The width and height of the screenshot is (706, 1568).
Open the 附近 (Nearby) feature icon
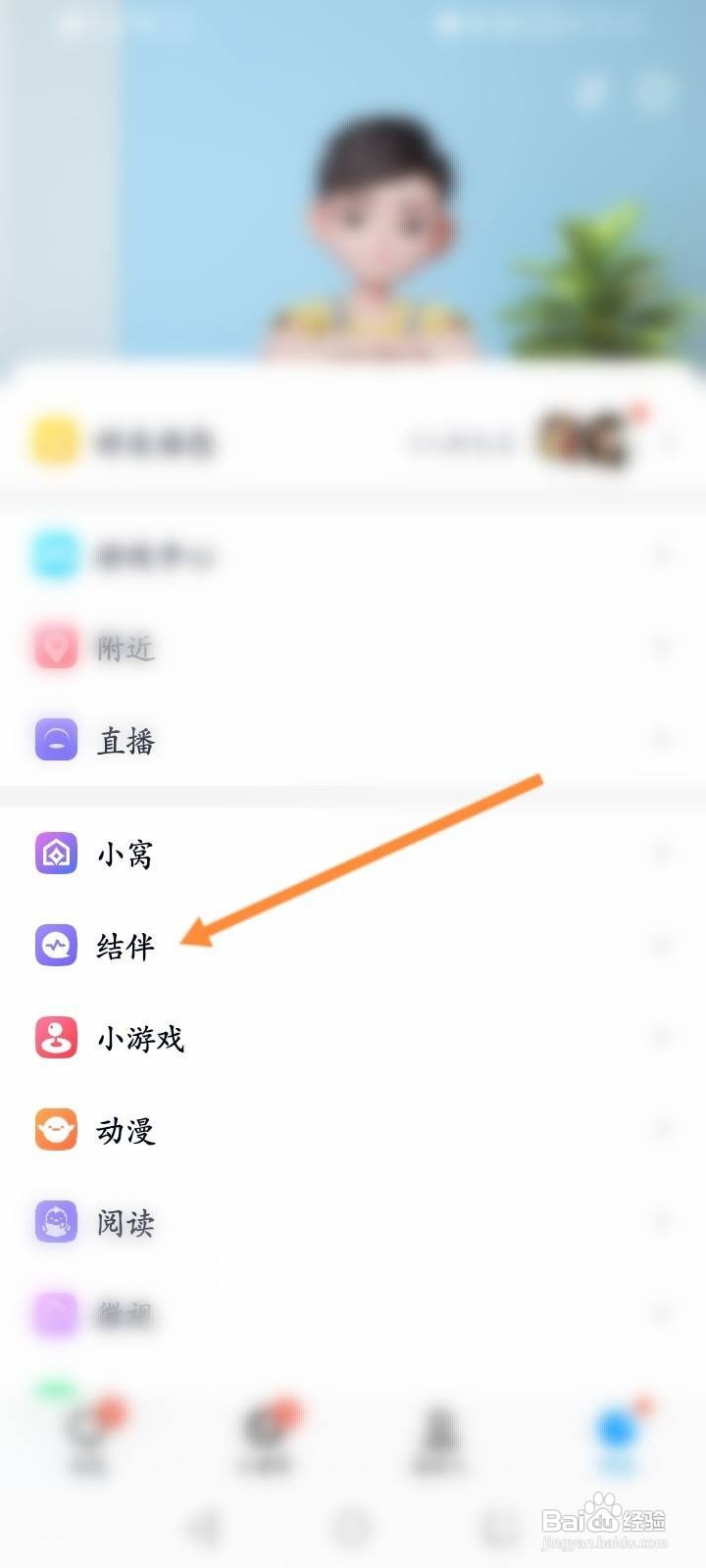[x=57, y=647]
